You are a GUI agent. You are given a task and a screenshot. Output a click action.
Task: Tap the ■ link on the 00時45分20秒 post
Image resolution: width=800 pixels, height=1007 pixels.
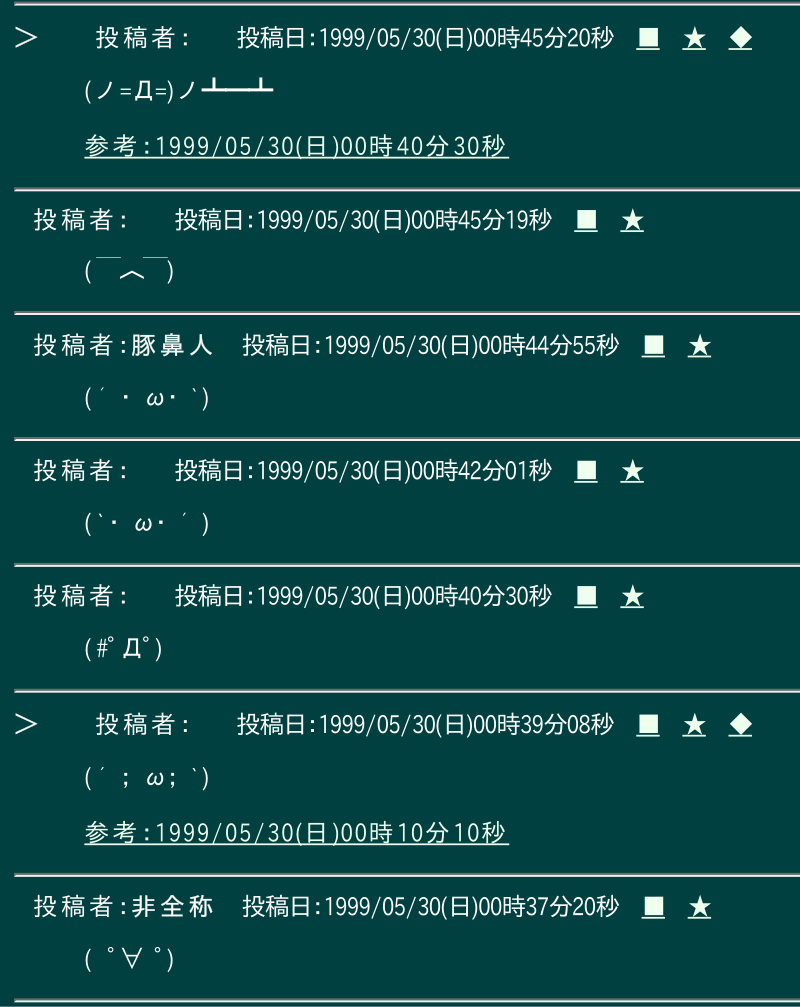click(648, 39)
